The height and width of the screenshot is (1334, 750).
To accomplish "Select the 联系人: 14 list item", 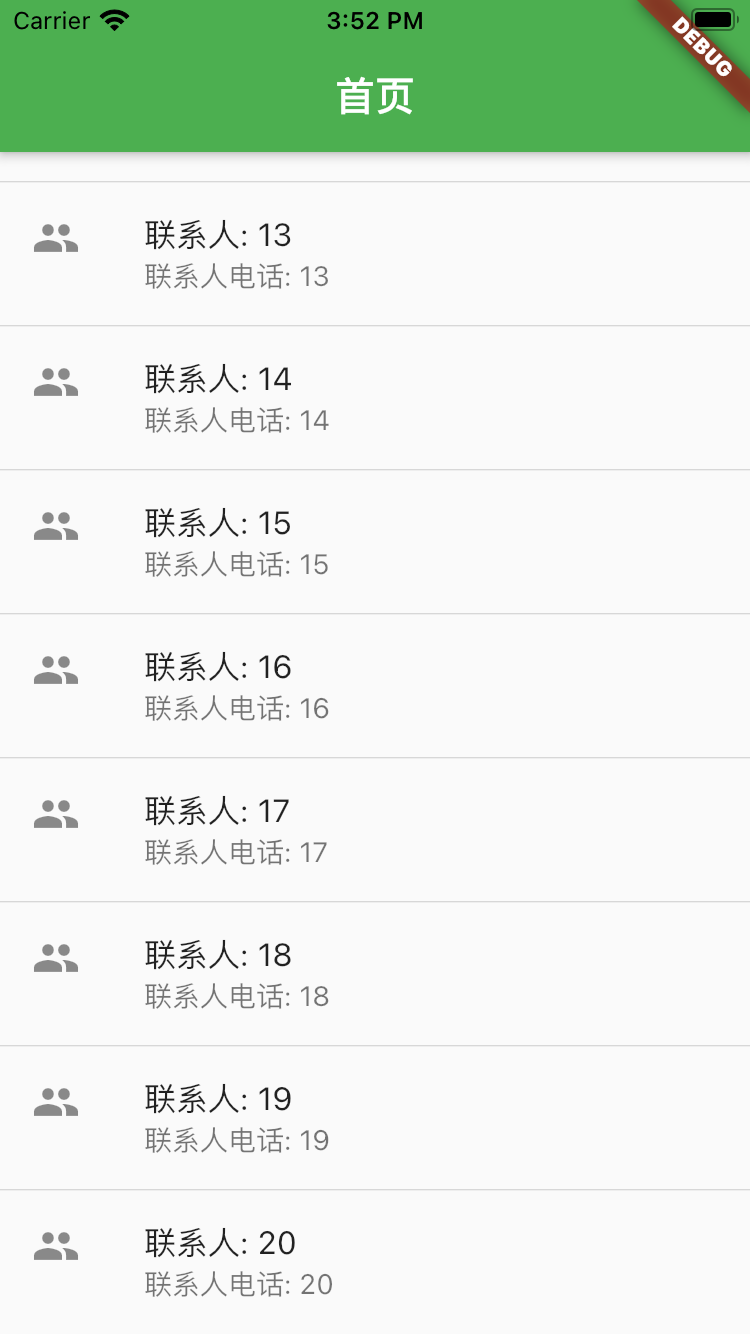I will pyautogui.click(x=375, y=398).
